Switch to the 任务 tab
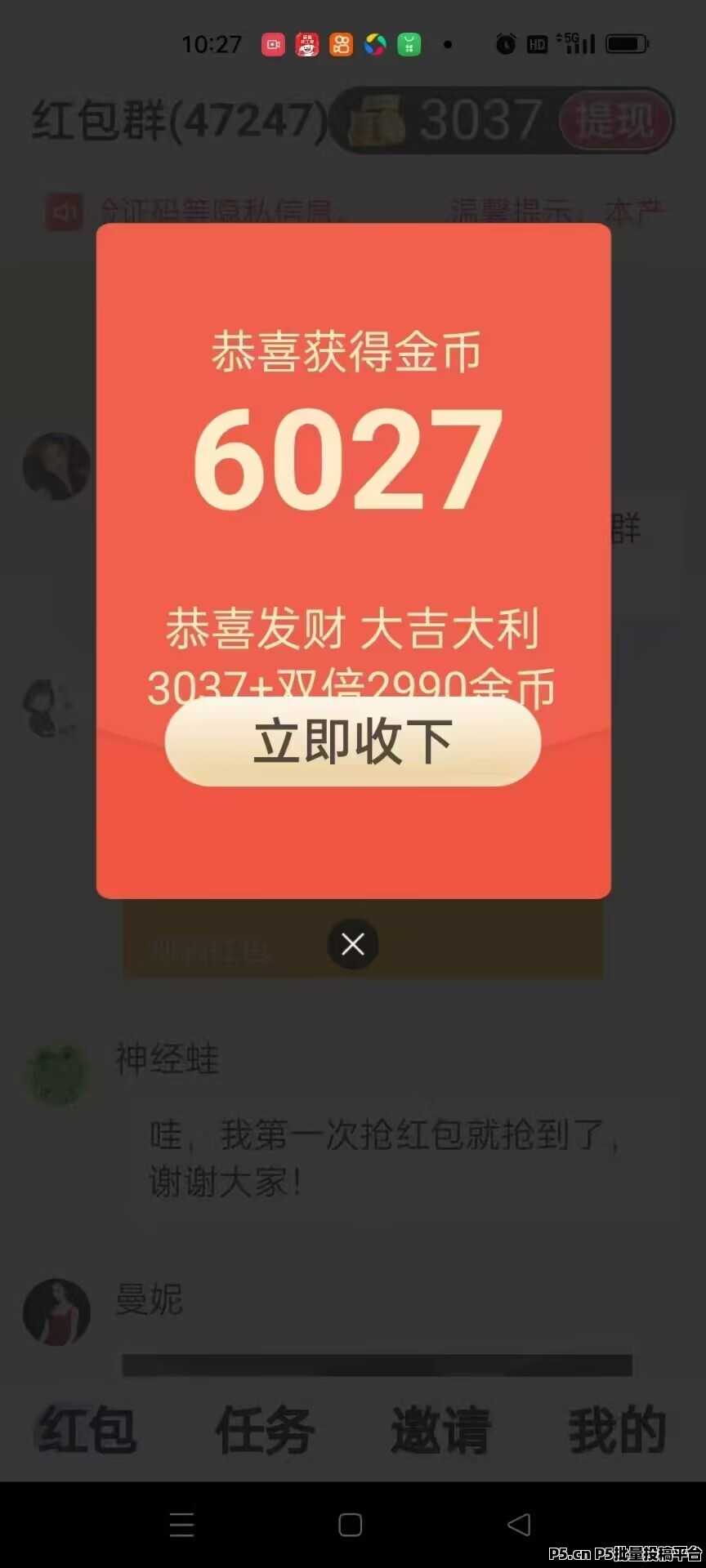 (265, 1430)
